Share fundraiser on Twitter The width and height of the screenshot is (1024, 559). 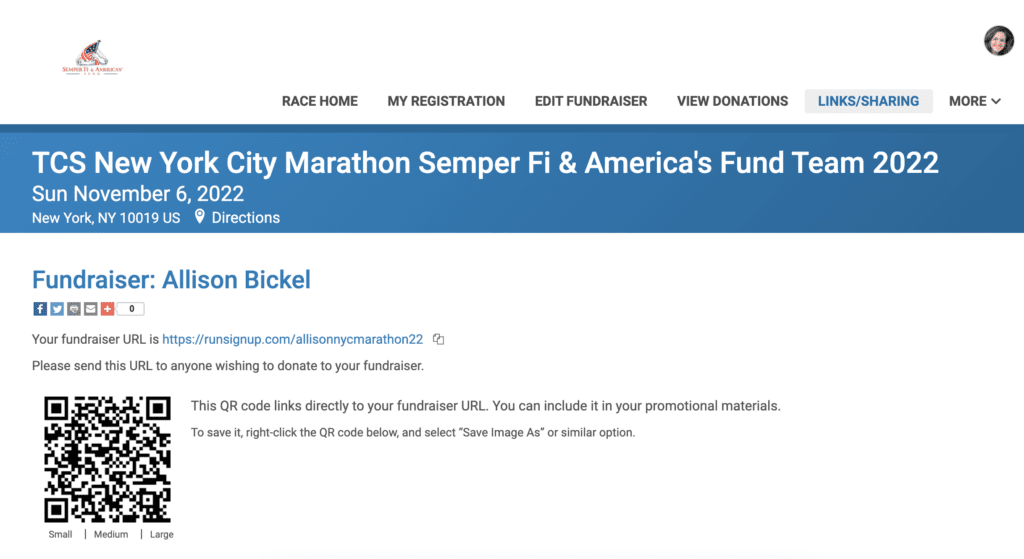(57, 309)
